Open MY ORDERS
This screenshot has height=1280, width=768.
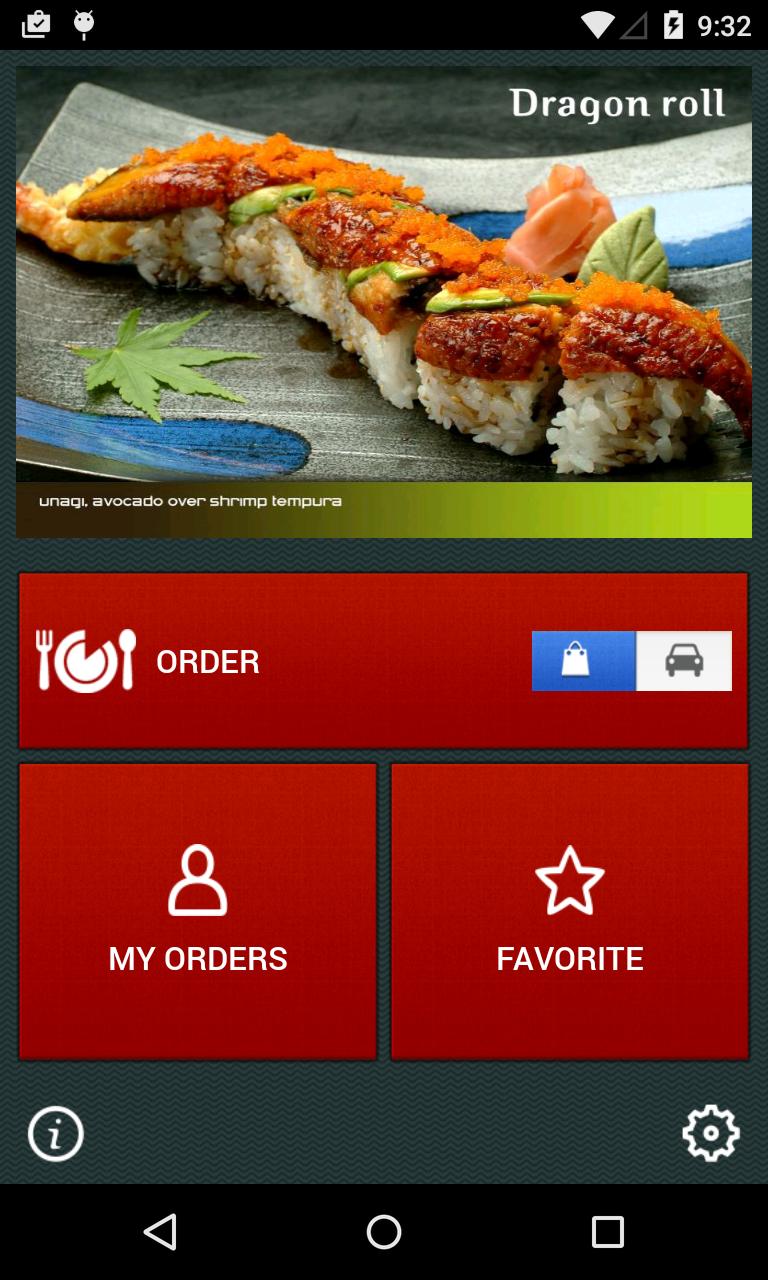(x=198, y=911)
